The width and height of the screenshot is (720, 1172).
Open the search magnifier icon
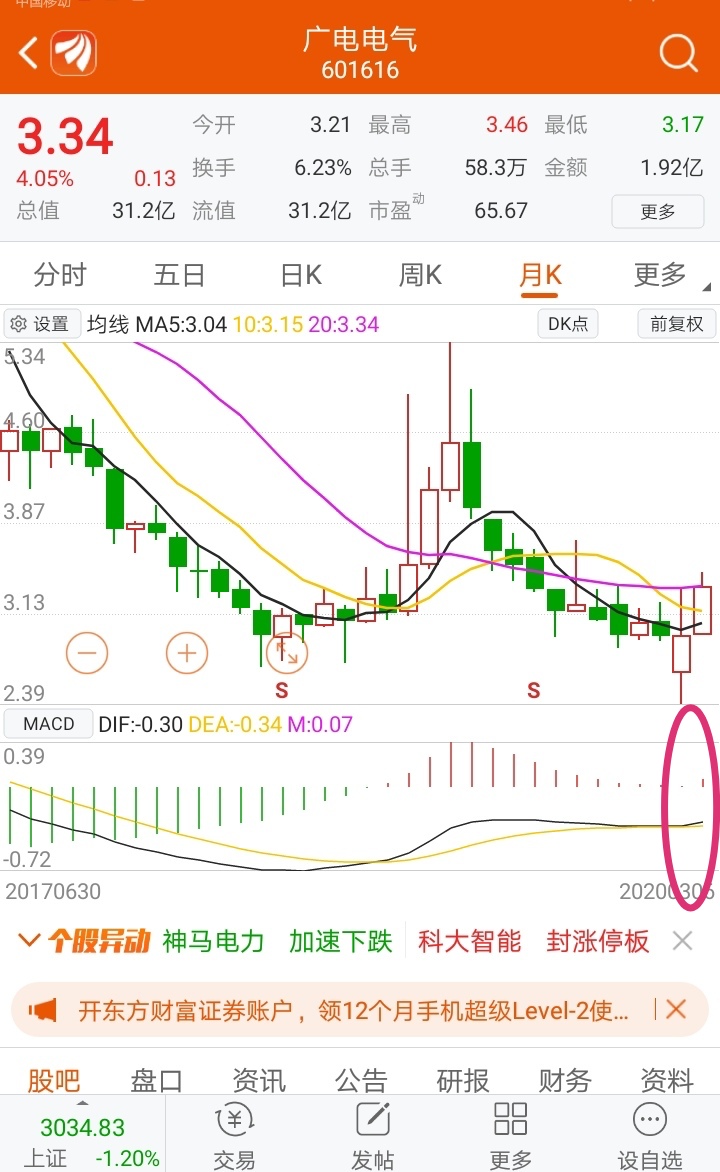click(678, 53)
